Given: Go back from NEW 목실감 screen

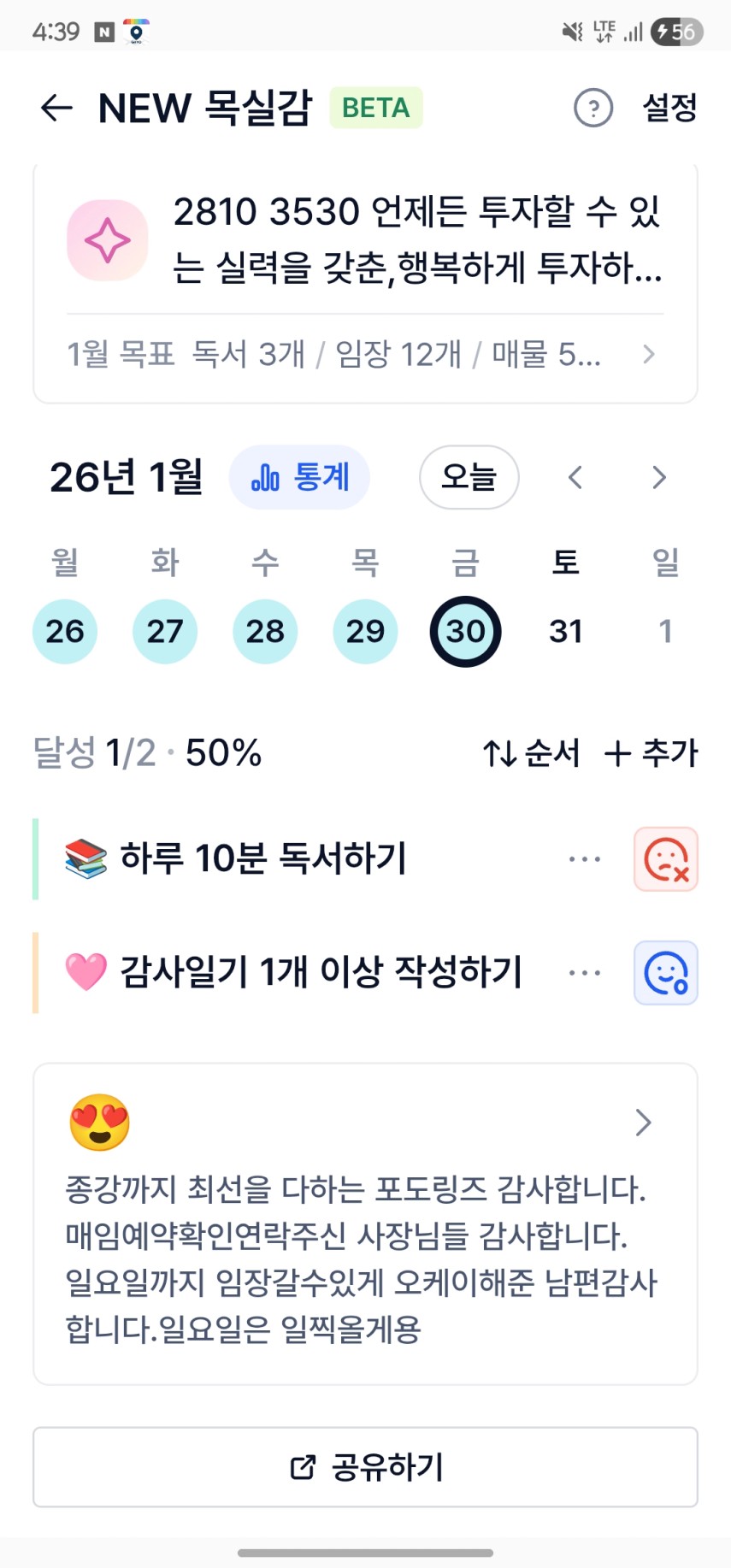Looking at the screenshot, I should (x=56, y=108).
